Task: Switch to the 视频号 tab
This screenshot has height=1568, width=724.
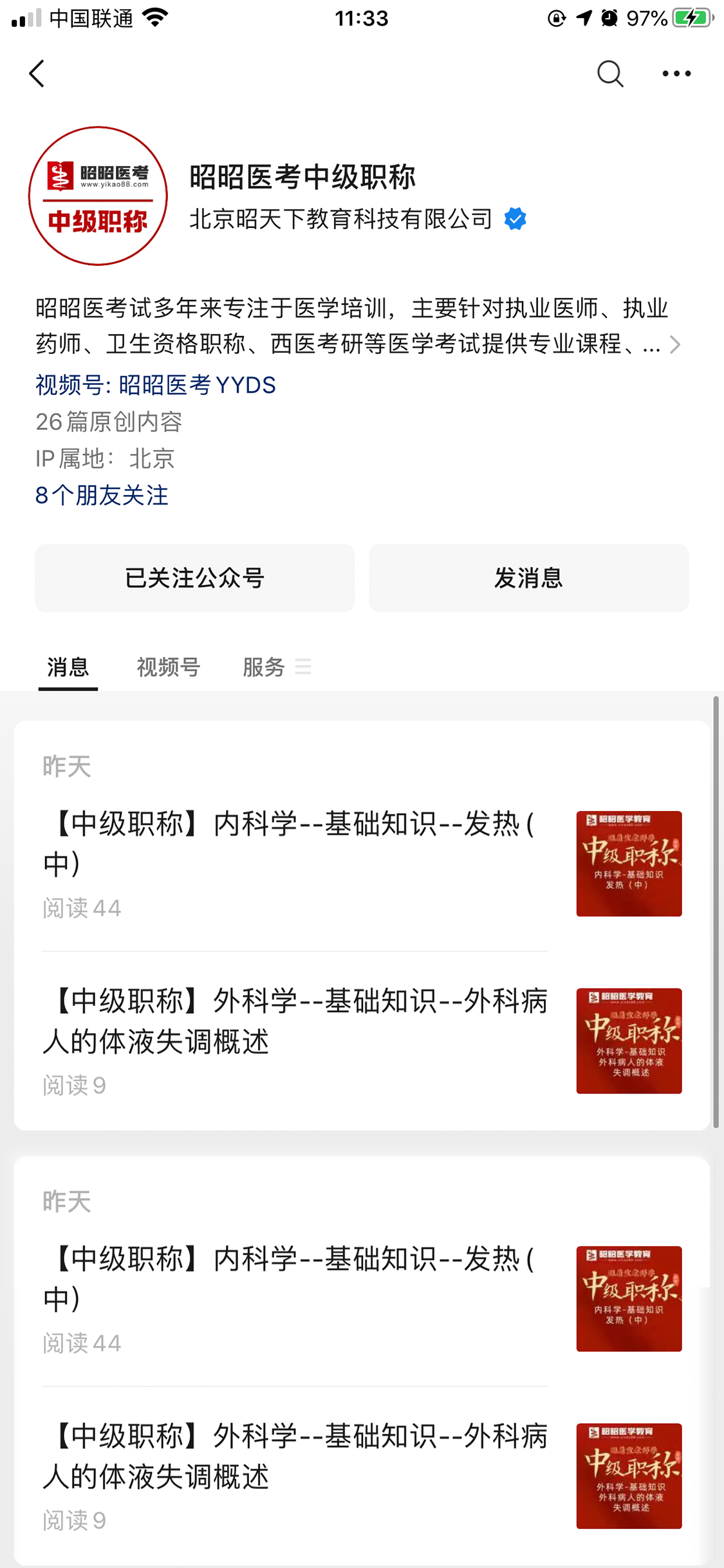Action: click(x=169, y=667)
